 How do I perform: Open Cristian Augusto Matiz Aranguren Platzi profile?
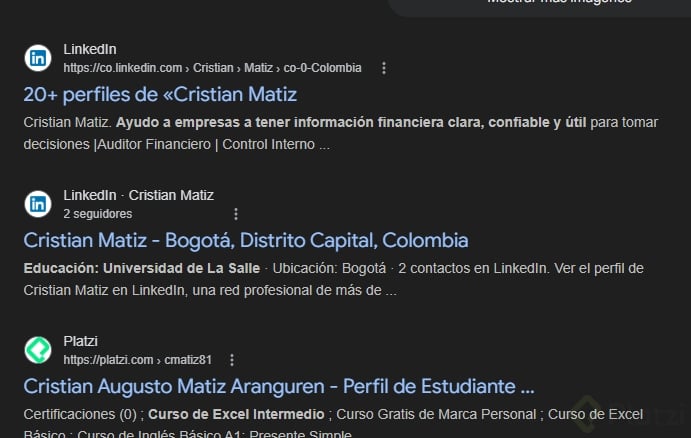(x=278, y=387)
